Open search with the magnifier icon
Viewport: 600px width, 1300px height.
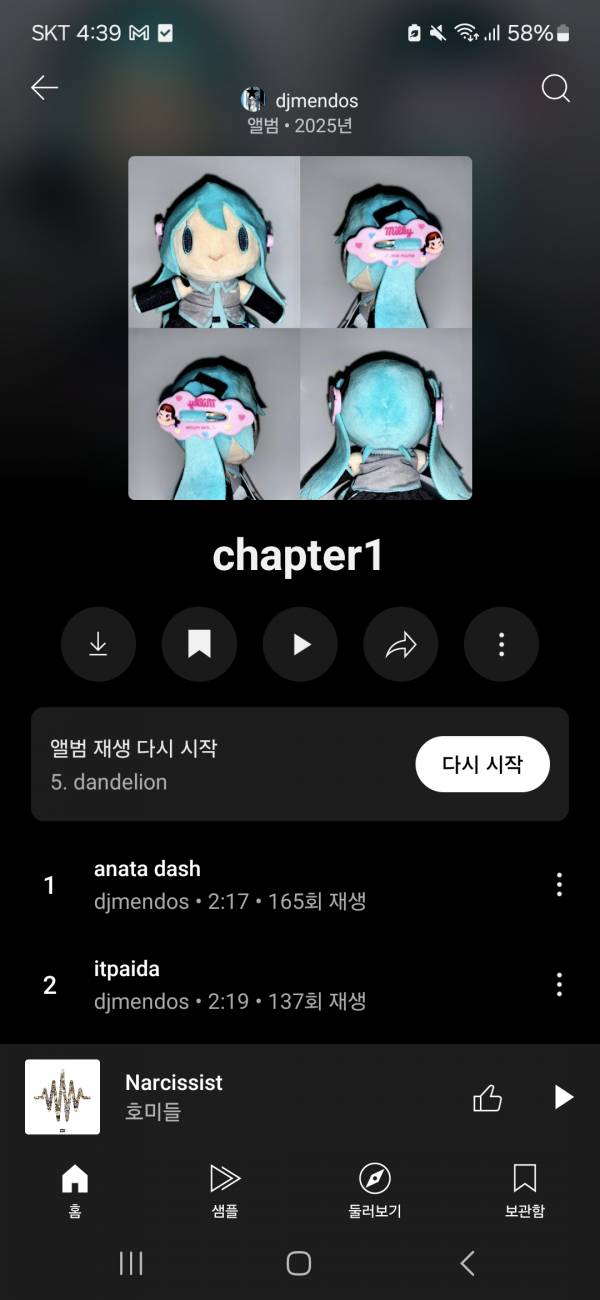(555, 88)
